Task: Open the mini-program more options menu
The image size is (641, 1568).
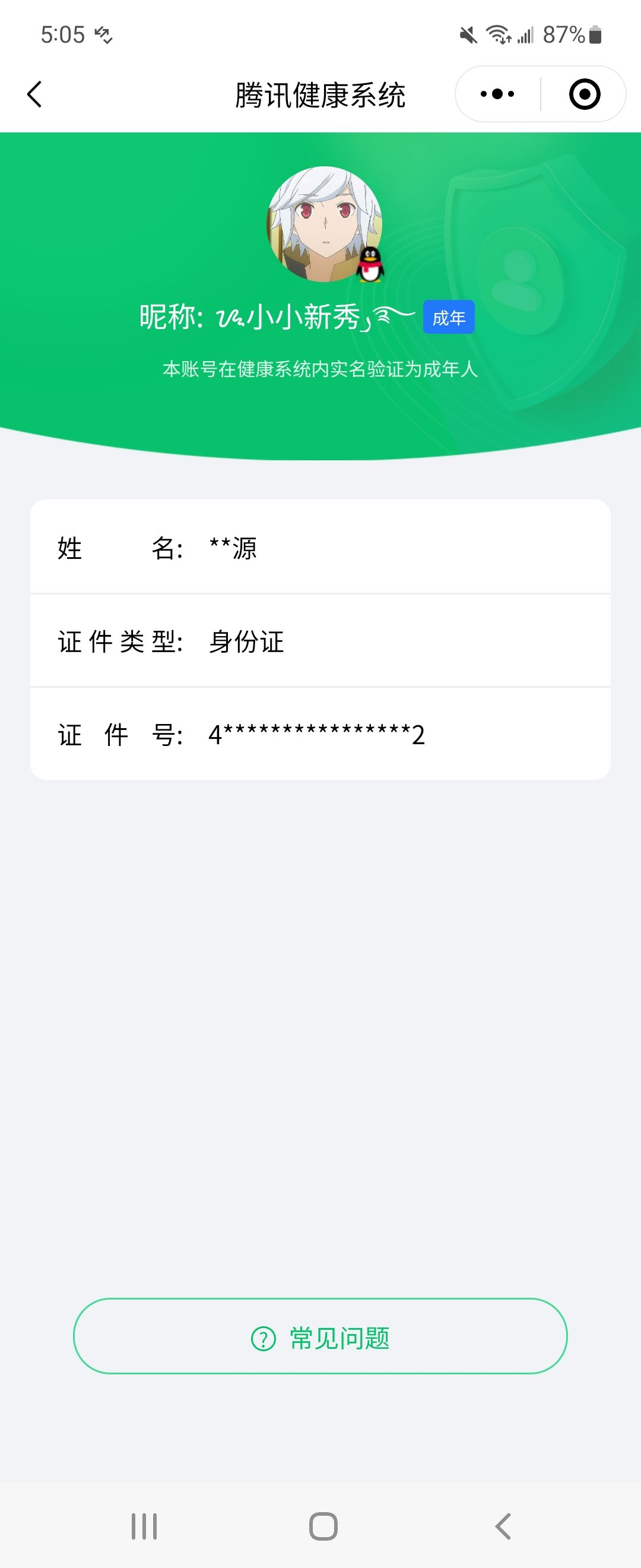Action: click(x=496, y=93)
